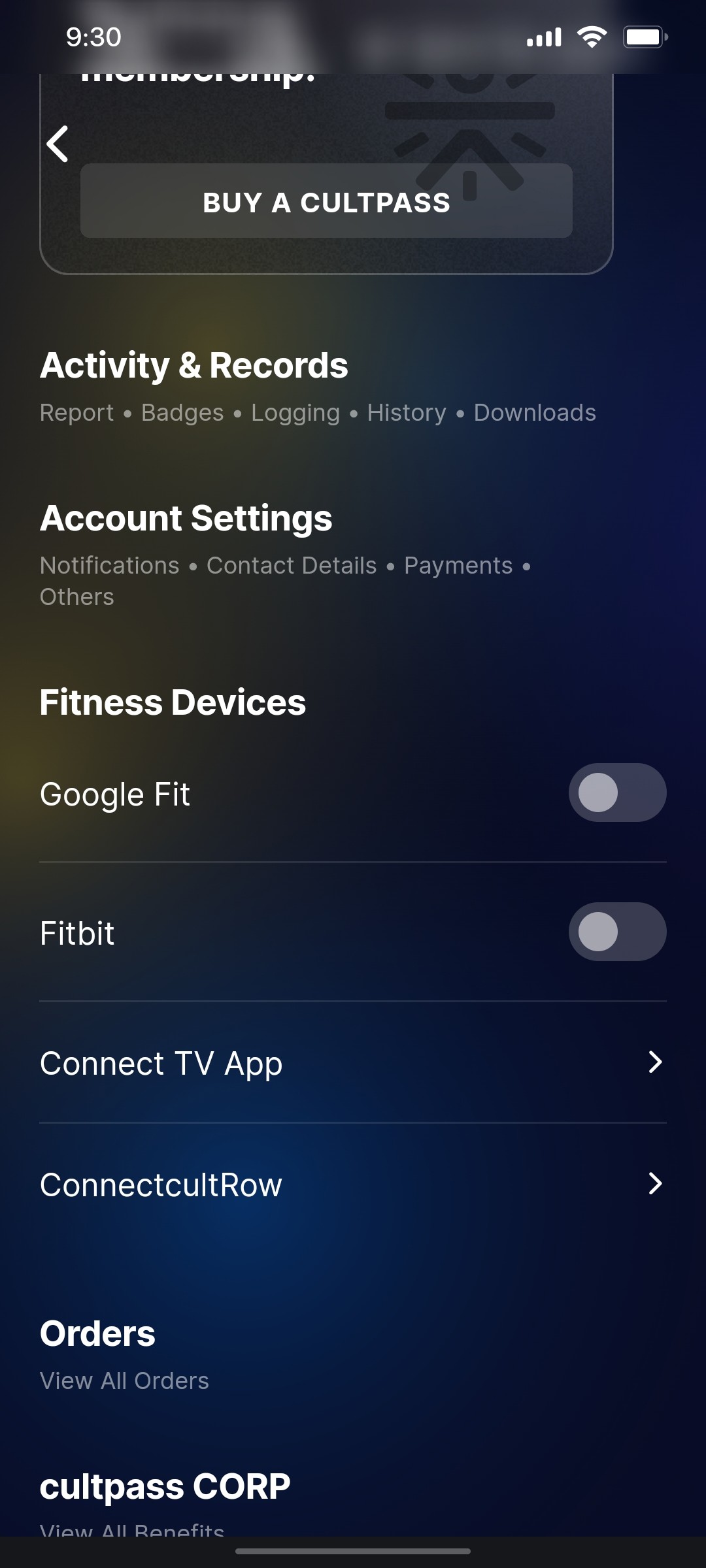This screenshot has width=706, height=1568.
Task: Tap the back arrow icon
Action: 58,142
